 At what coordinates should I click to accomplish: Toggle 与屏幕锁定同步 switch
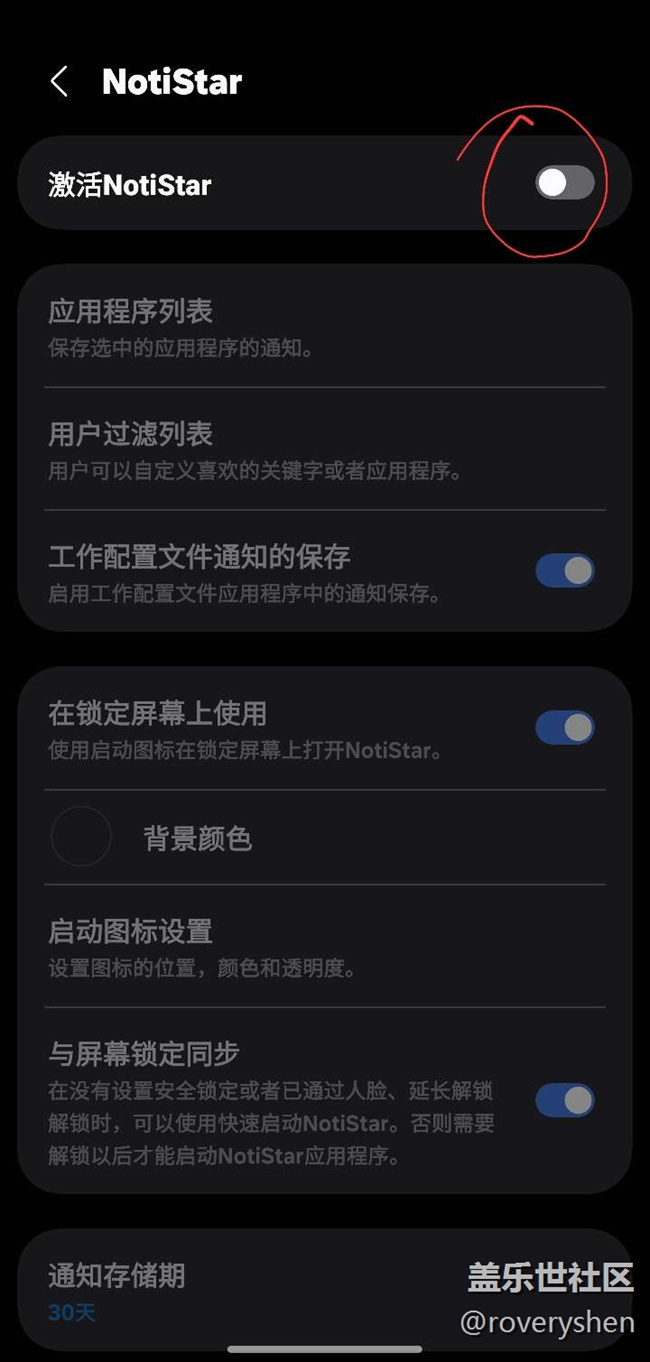tap(564, 1101)
